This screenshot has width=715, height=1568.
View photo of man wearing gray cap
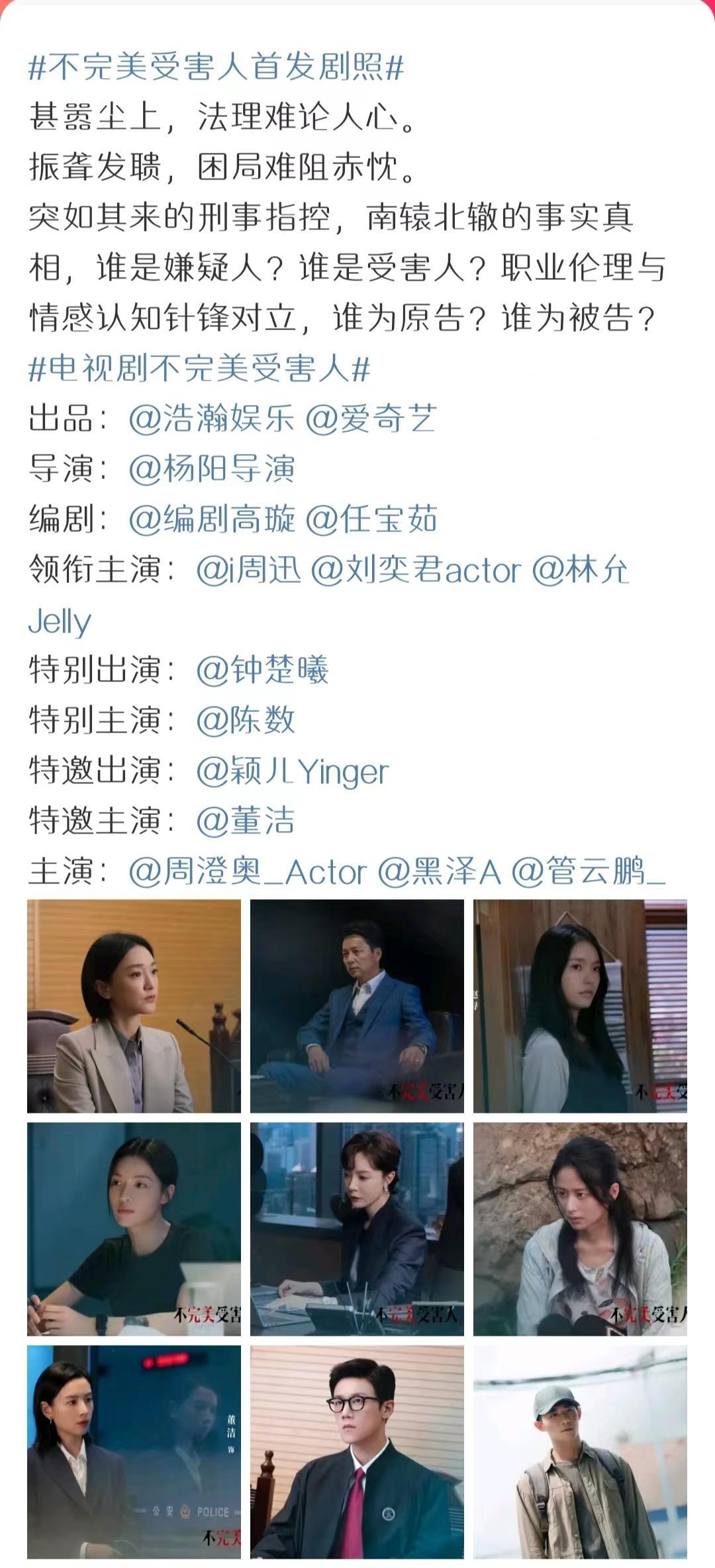580,1452
